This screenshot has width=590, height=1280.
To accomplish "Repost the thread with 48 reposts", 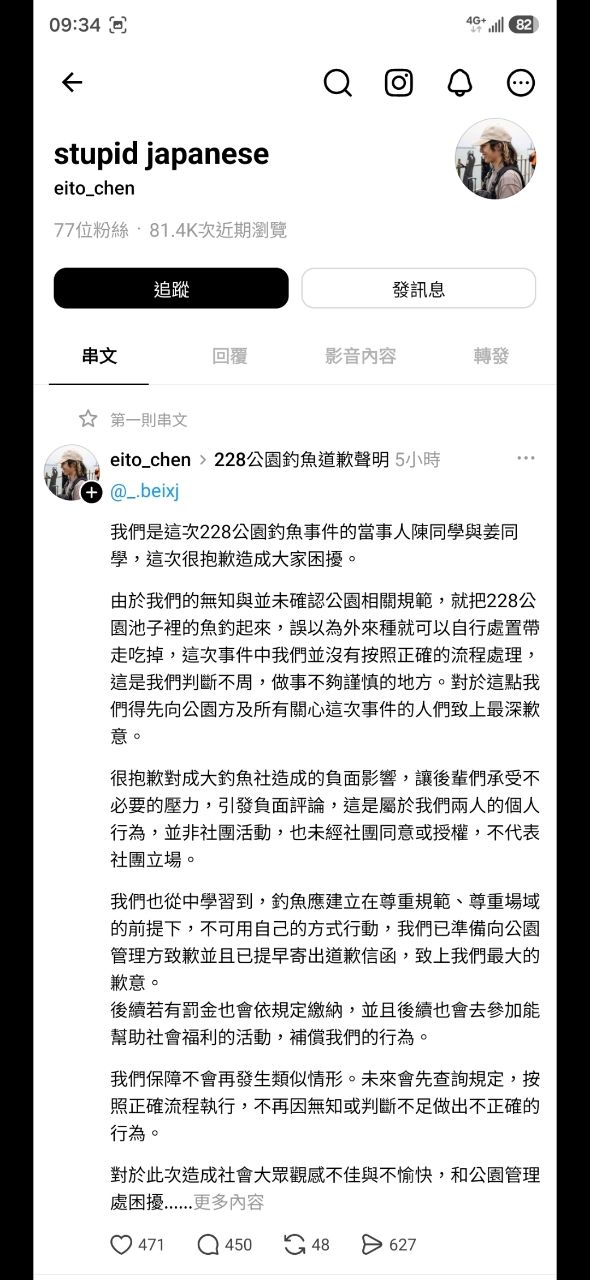I will (x=306, y=1245).
